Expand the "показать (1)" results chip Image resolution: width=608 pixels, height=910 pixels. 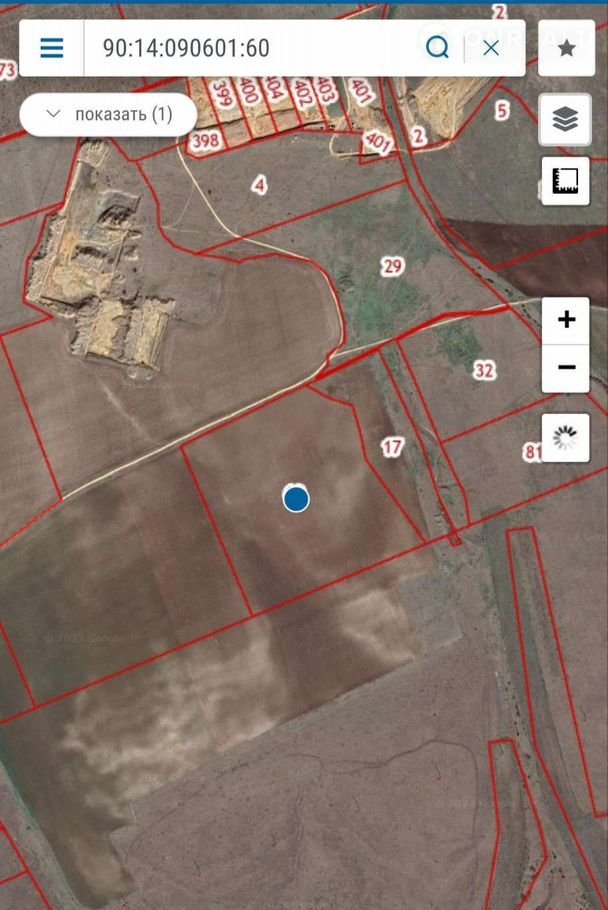110,115
